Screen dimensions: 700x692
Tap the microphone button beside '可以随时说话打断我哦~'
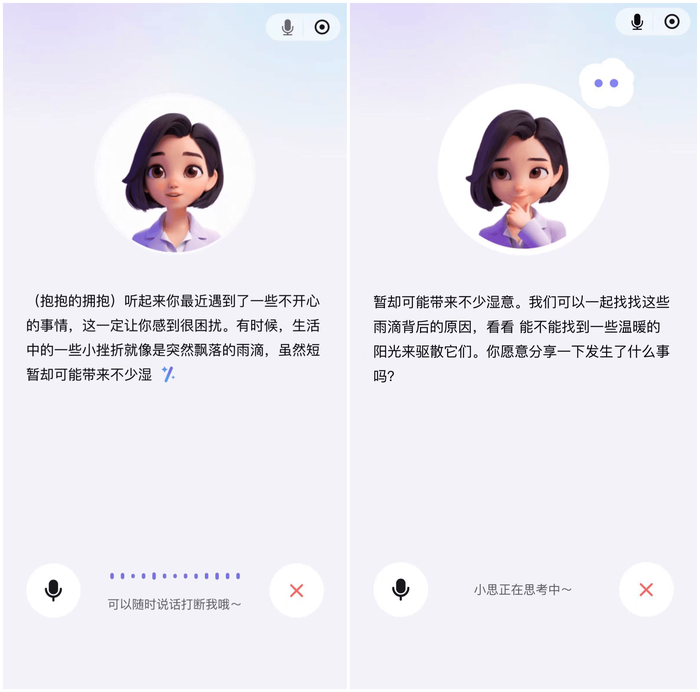click(x=53, y=590)
